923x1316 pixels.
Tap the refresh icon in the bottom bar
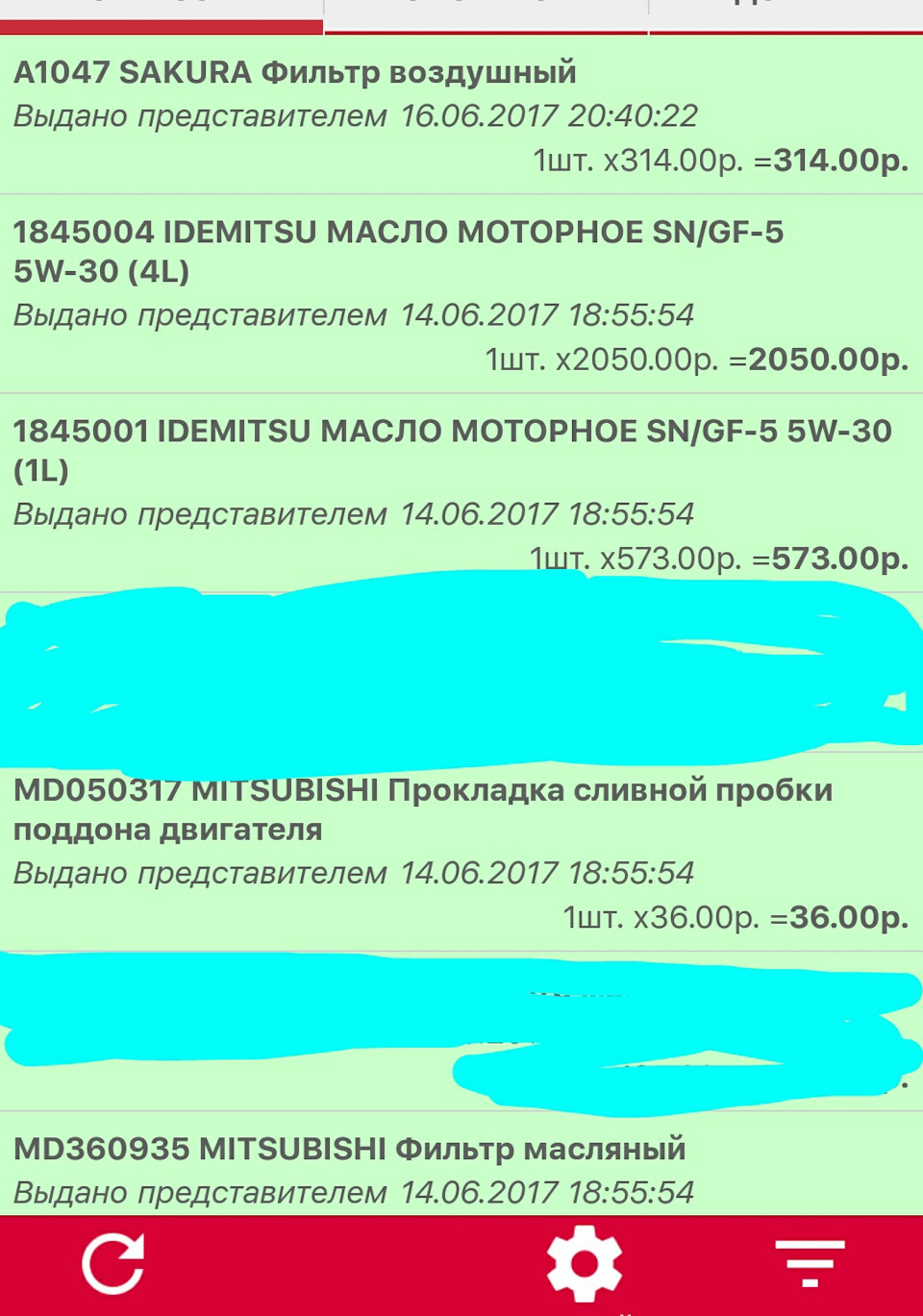112,1262
